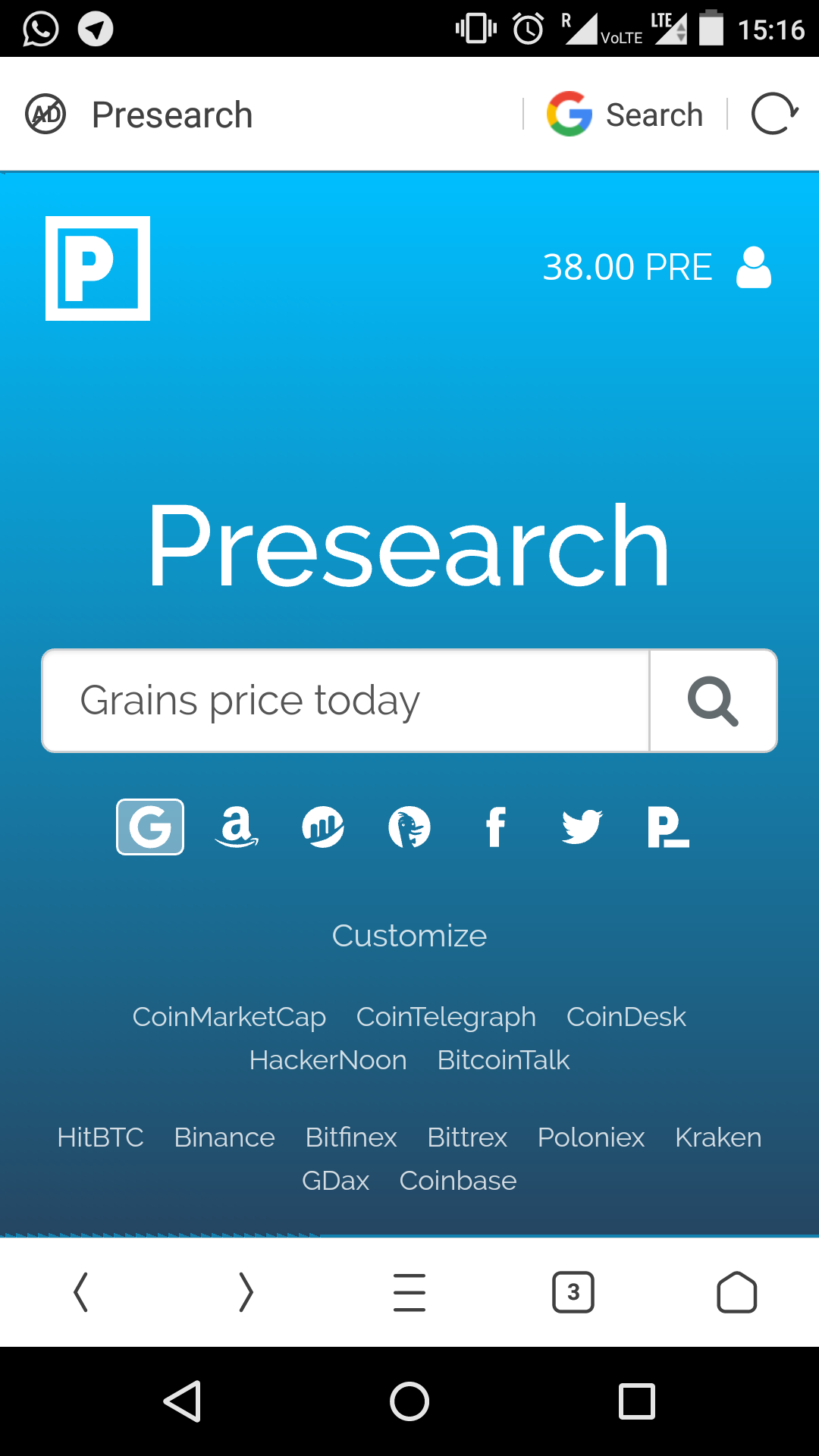Open the Customize link

409,936
